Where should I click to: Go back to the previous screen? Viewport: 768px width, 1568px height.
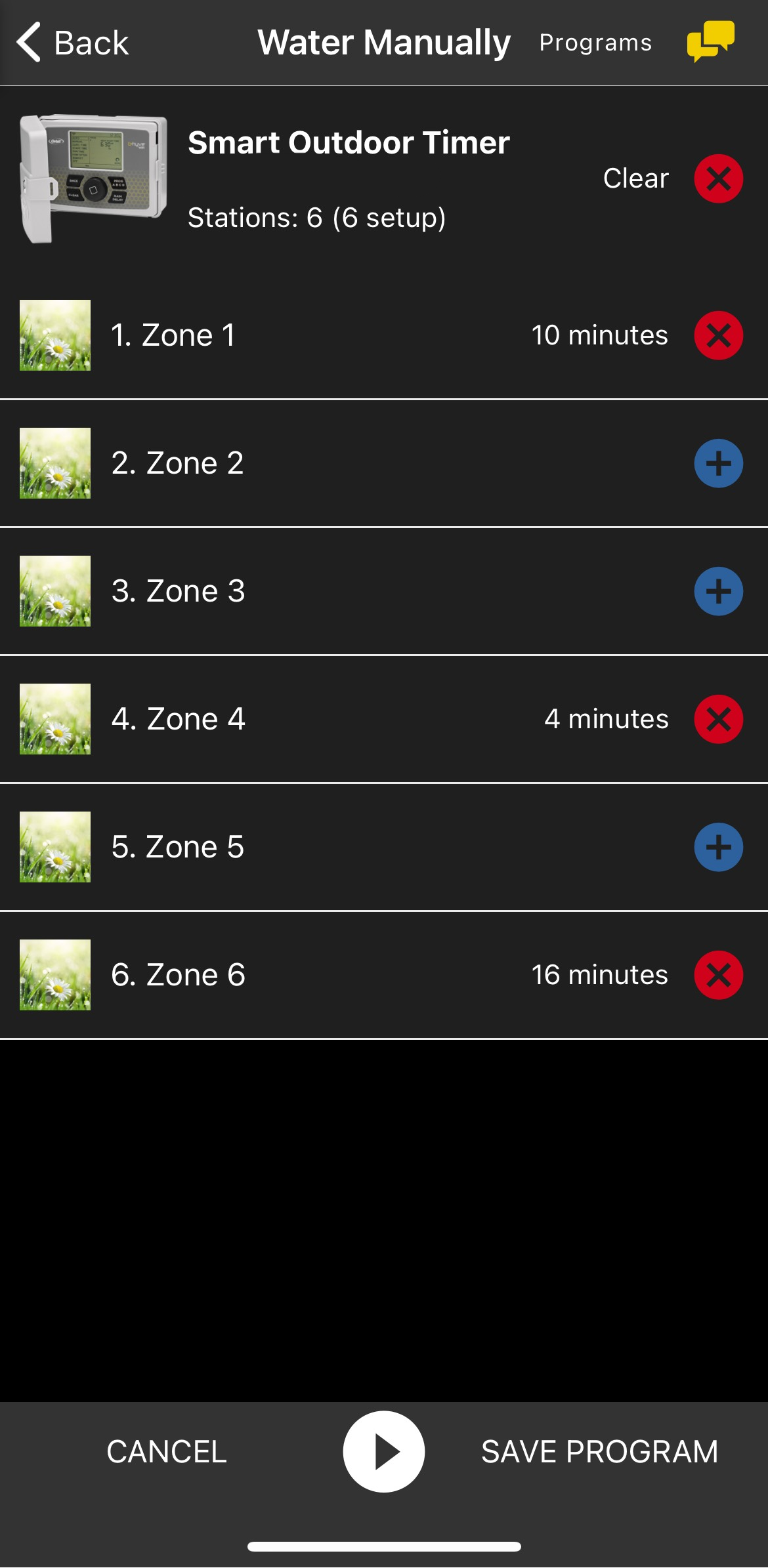[72, 43]
